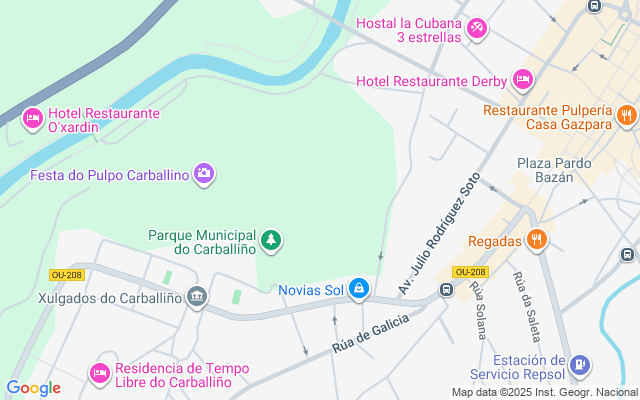Open the Google logo link
The image size is (640, 400).
[x=33, y=388]
